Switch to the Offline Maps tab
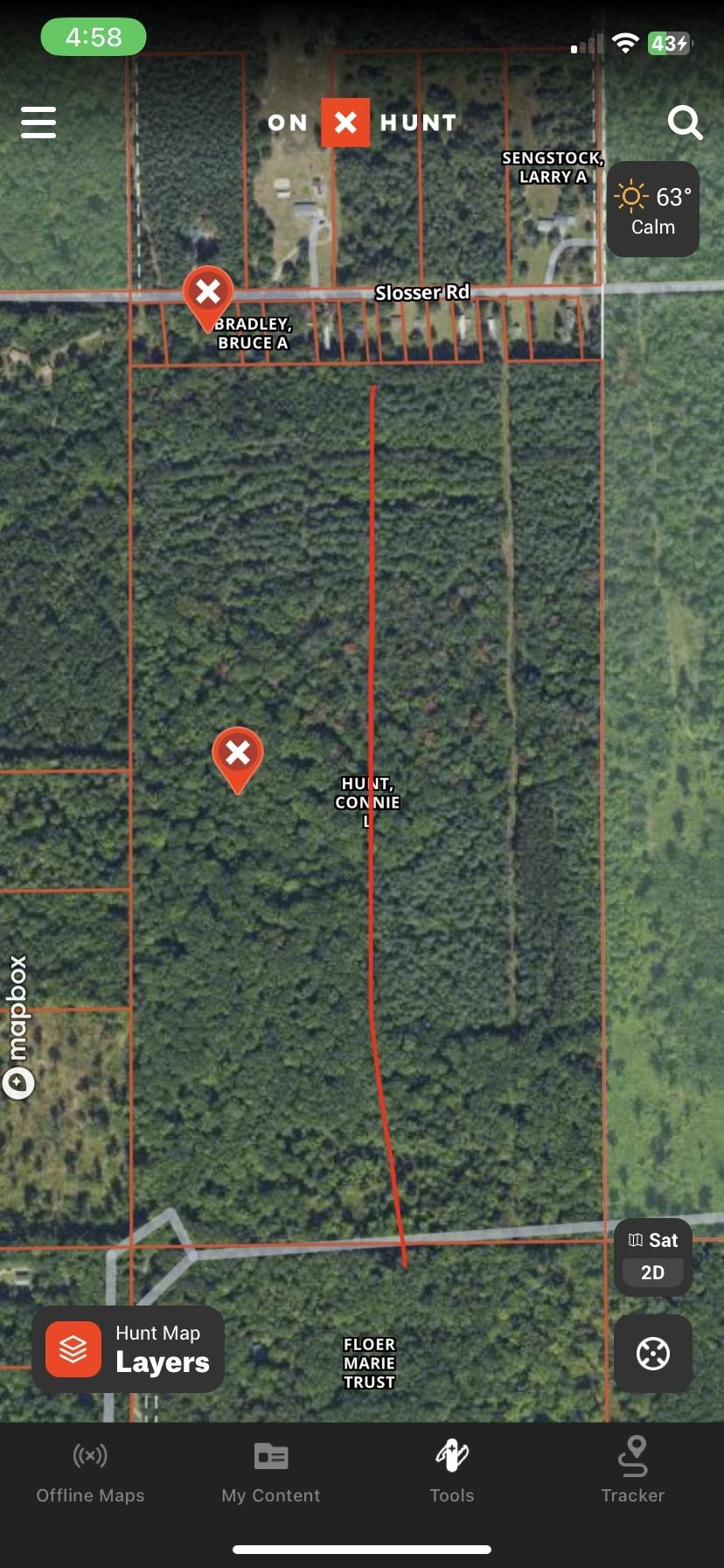This screenshot has width=724, height=1568. coord(90,1472)
